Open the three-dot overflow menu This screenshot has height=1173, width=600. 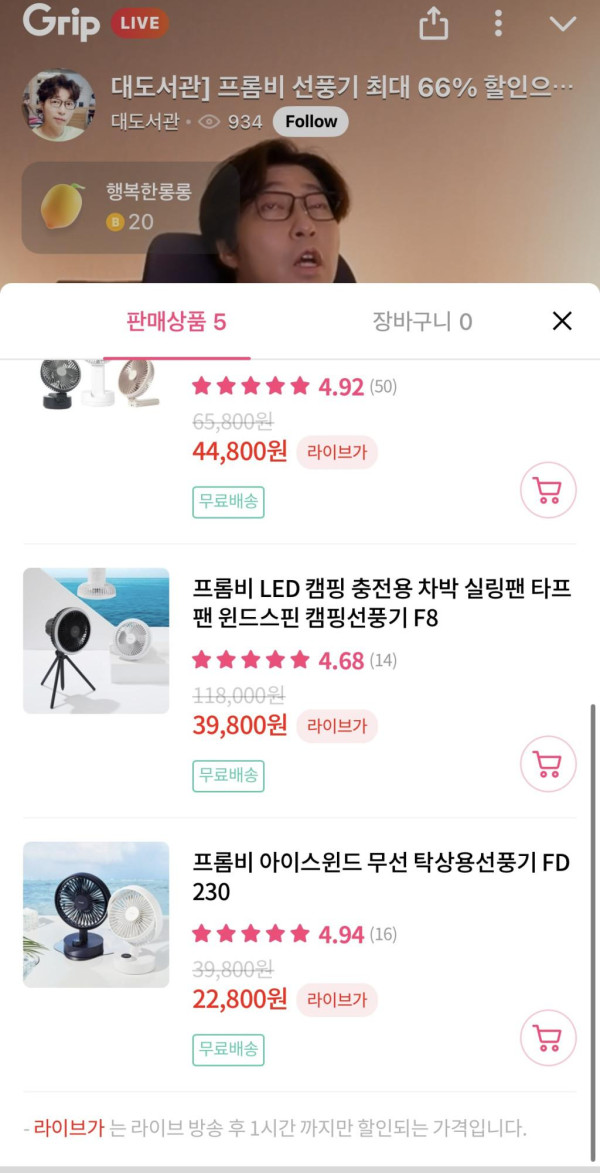pyautogui.click(x=498, y=24)
